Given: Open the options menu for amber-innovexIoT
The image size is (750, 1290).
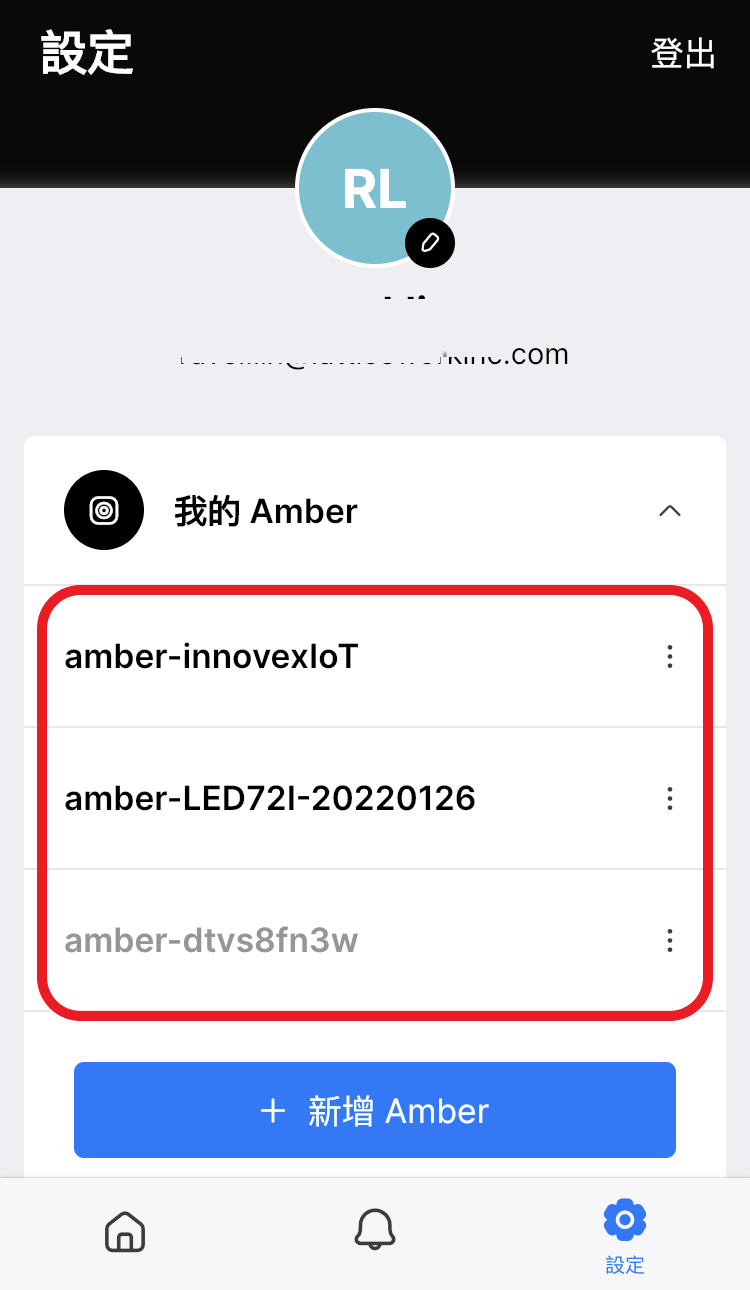Looking at the screenshot, I should tap(669, 657).
